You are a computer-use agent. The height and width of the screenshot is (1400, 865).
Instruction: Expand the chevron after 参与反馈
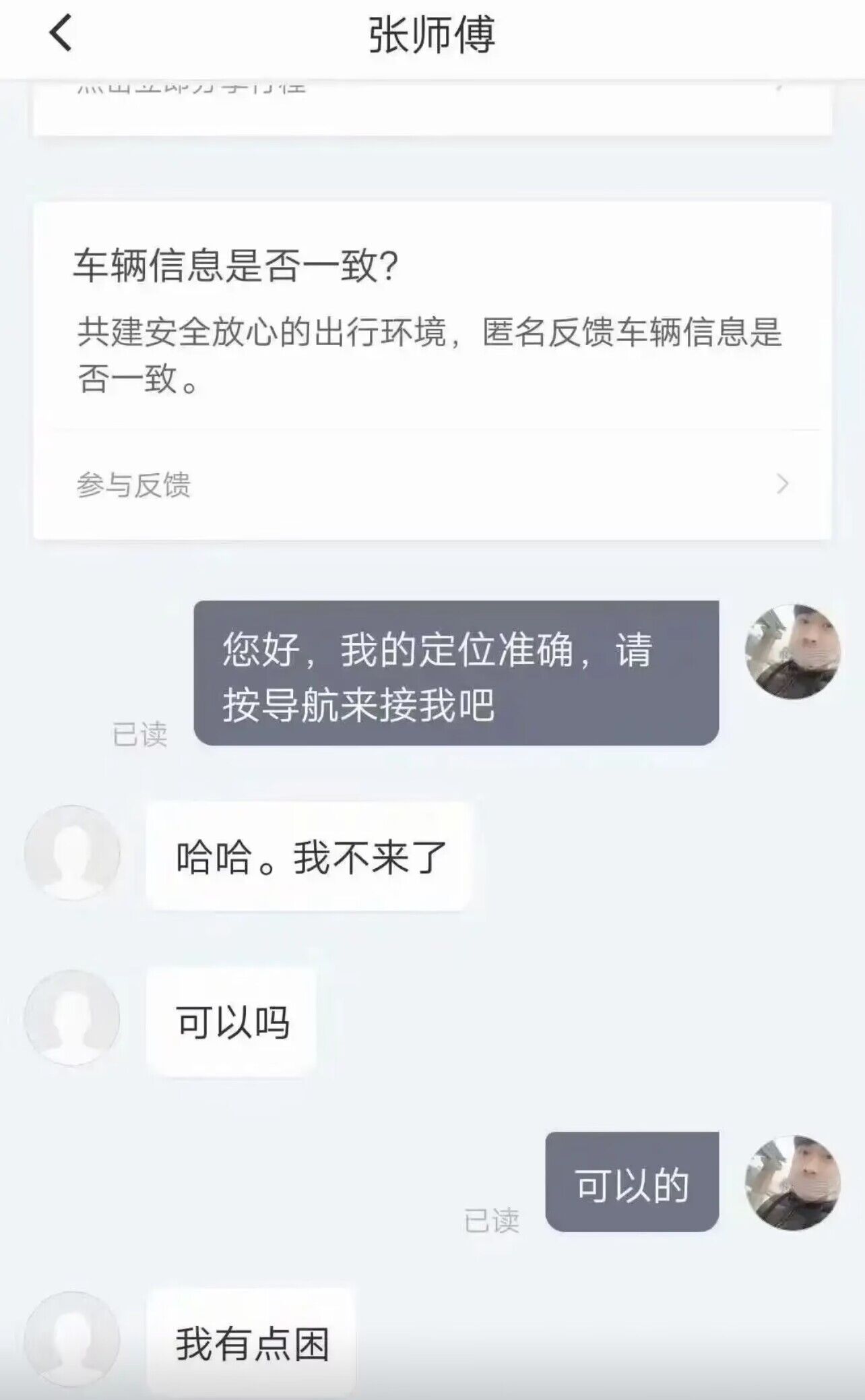781,483
